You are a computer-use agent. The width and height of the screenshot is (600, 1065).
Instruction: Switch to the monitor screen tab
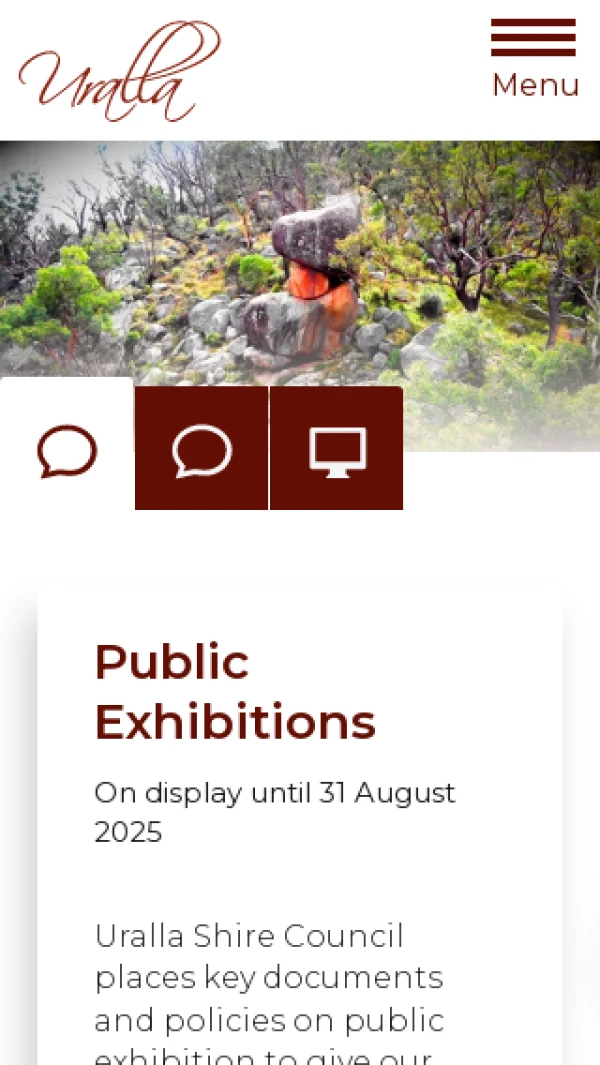pyautogui.click(x=337, y=450)
